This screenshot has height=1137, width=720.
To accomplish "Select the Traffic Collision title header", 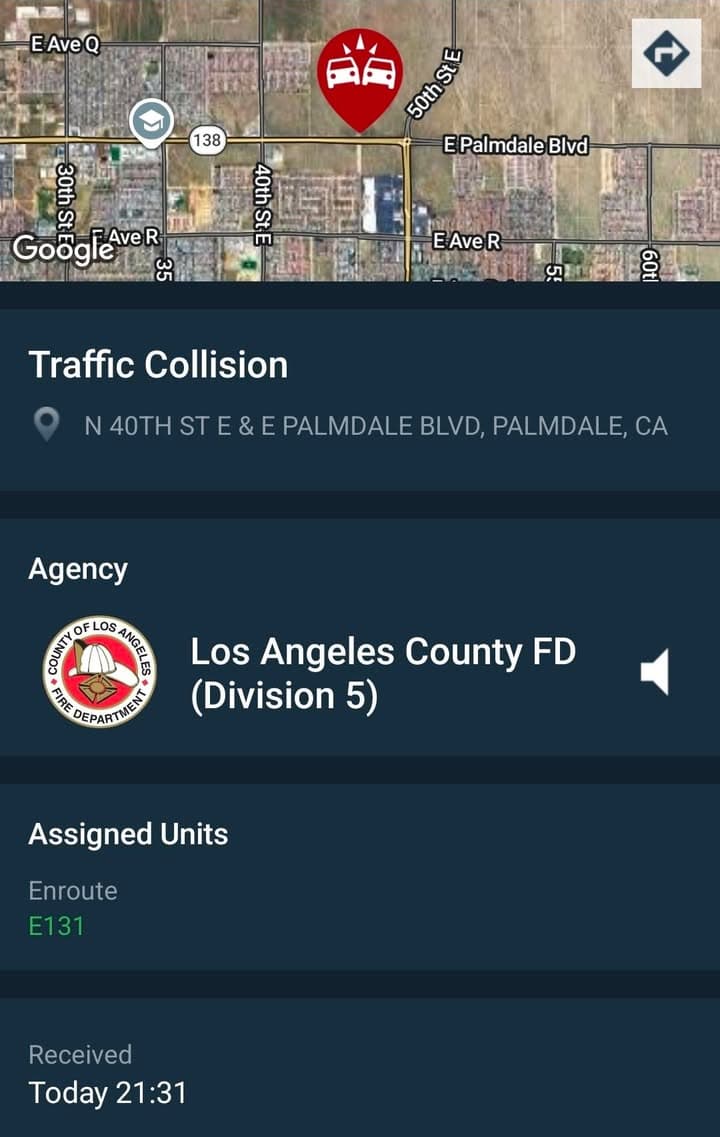I will (159, 366).
